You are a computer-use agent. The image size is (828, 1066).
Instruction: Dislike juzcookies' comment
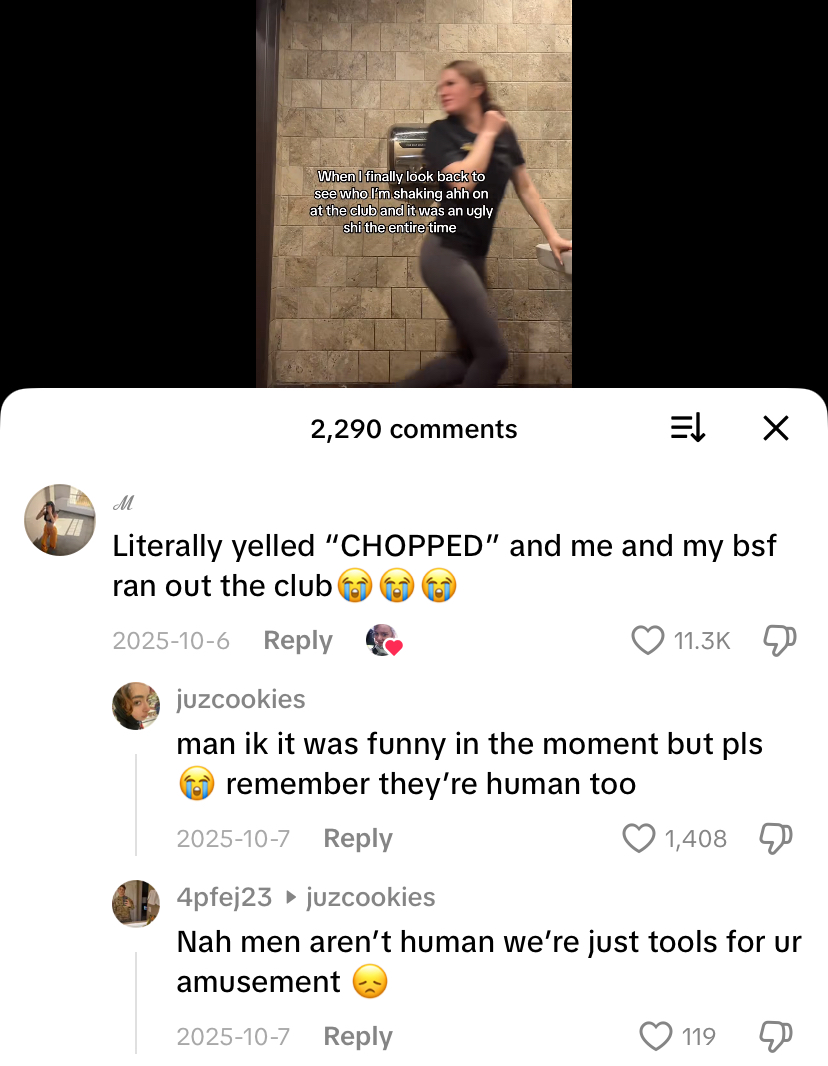tap(776, 838)
